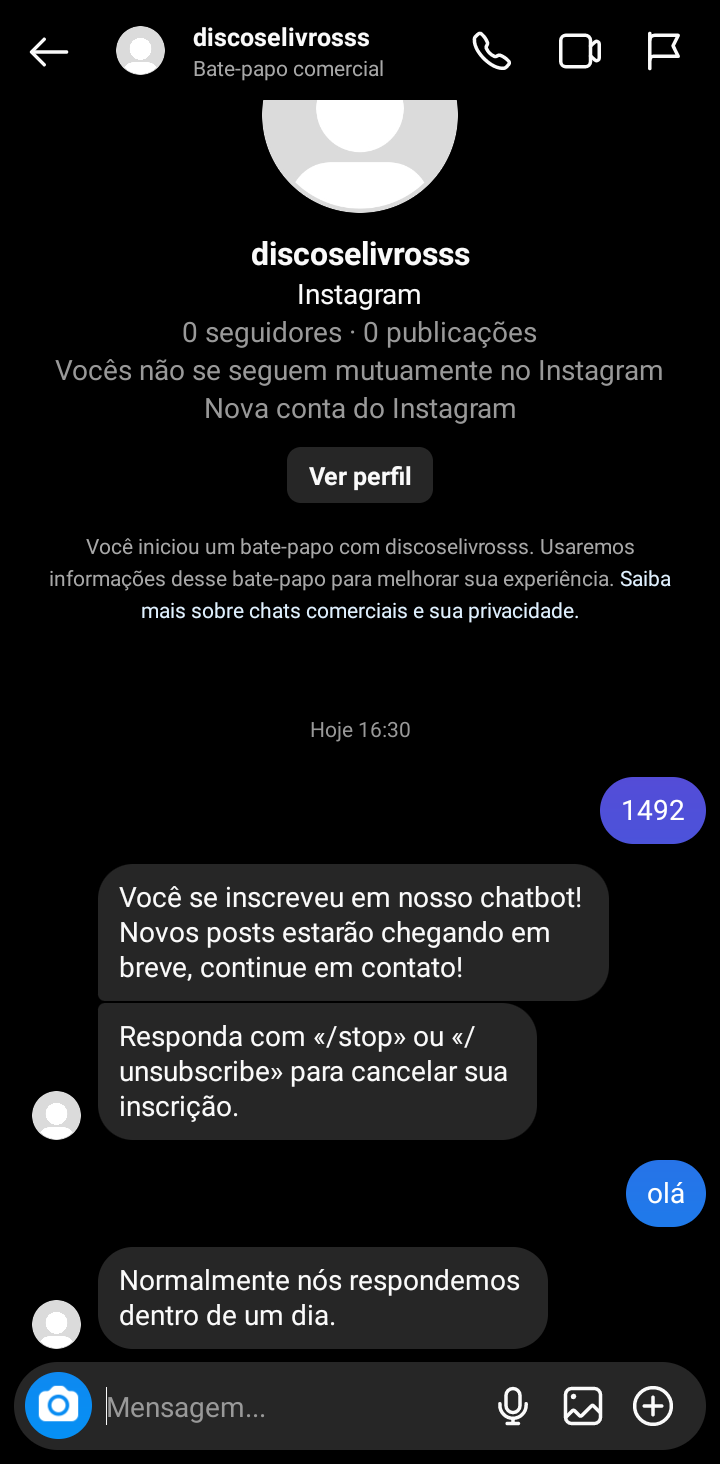This screenshot has width=720, height=1464.
Task: Open the plus more options menu
Action: [x=653, y=1407]
